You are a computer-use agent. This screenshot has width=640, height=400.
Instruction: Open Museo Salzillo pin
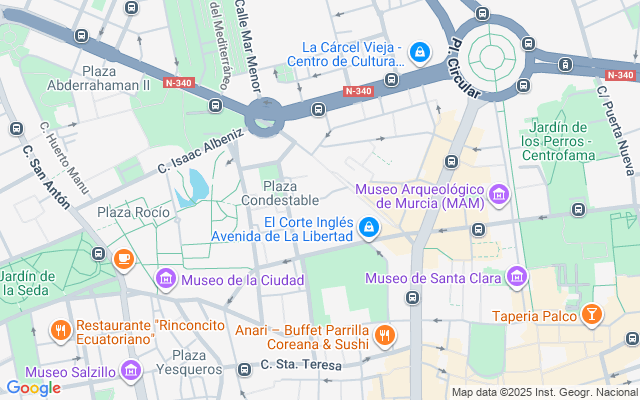click(x=130, y=372)
